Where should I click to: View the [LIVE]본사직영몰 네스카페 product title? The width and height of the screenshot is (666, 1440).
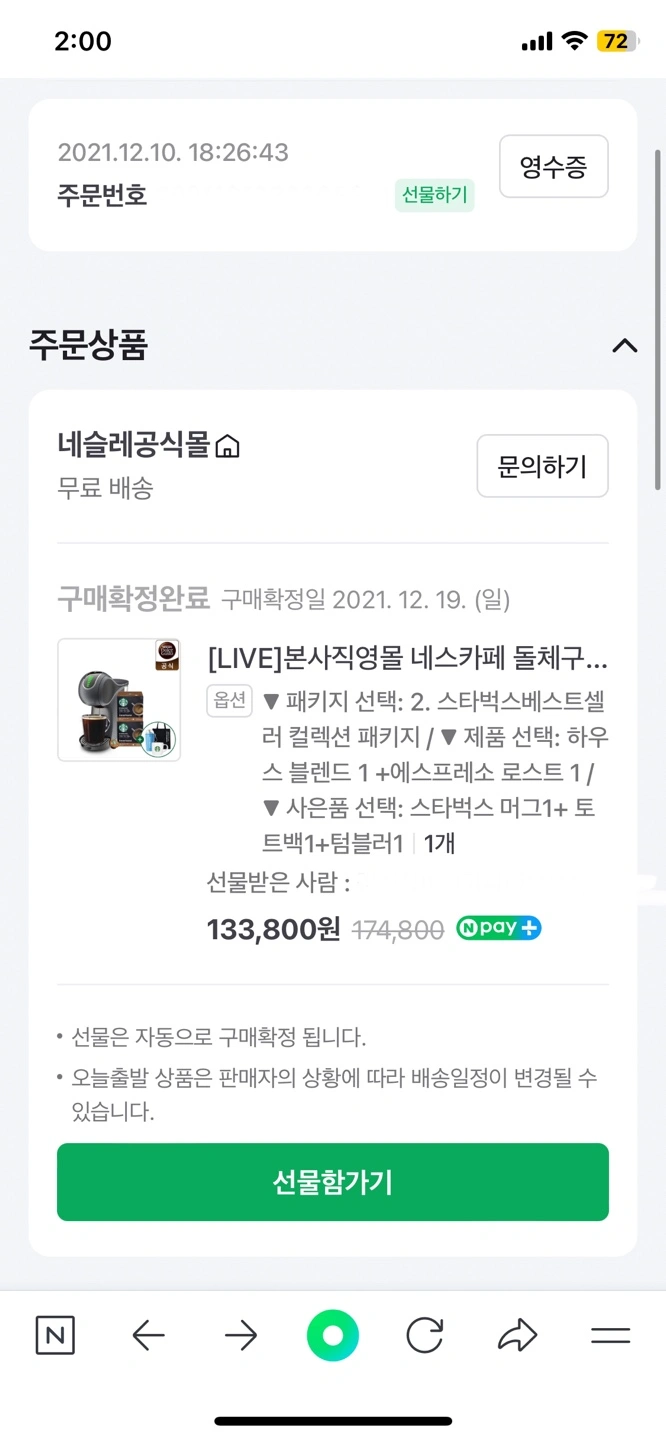(407, 659)
